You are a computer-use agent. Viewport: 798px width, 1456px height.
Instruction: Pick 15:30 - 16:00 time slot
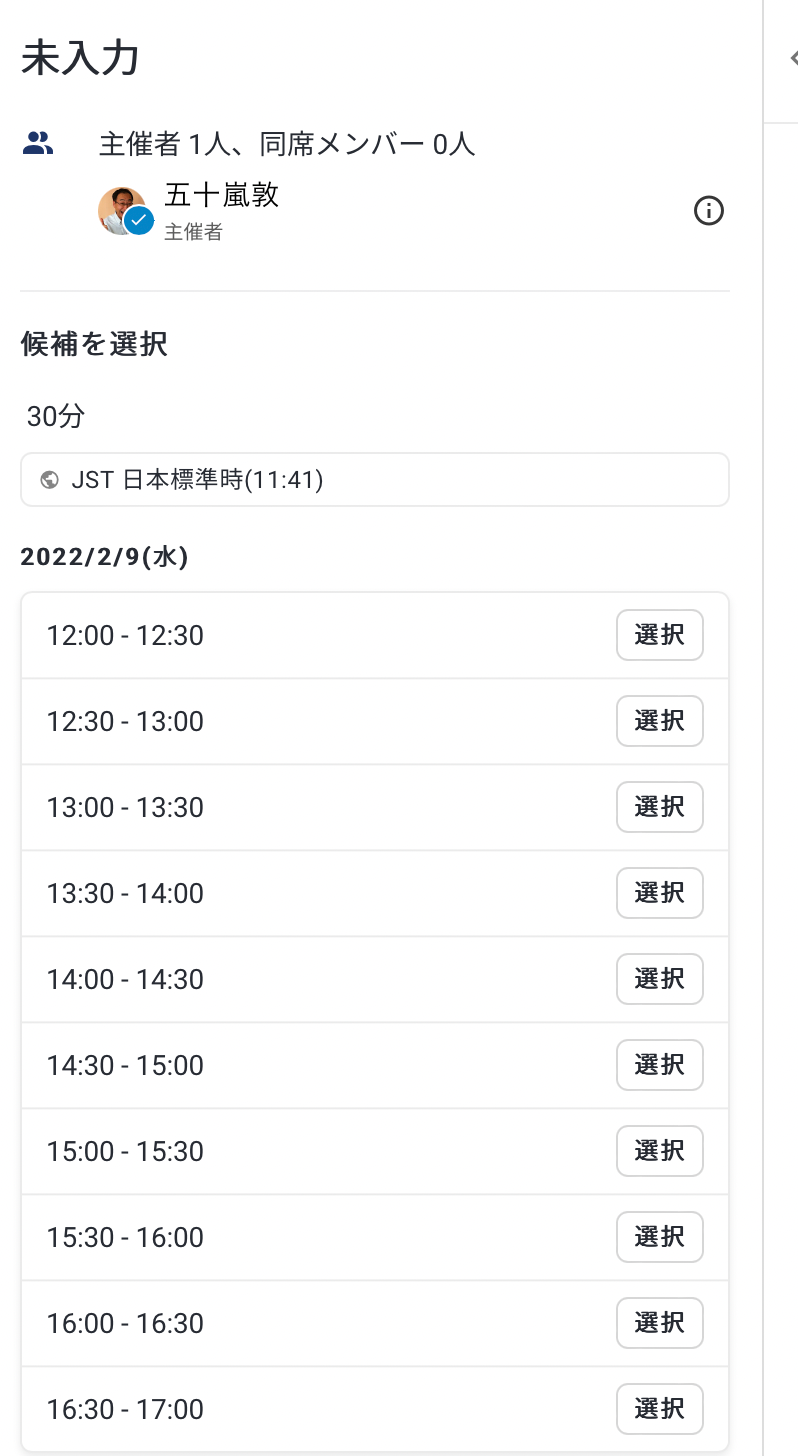coord(659,1237)
